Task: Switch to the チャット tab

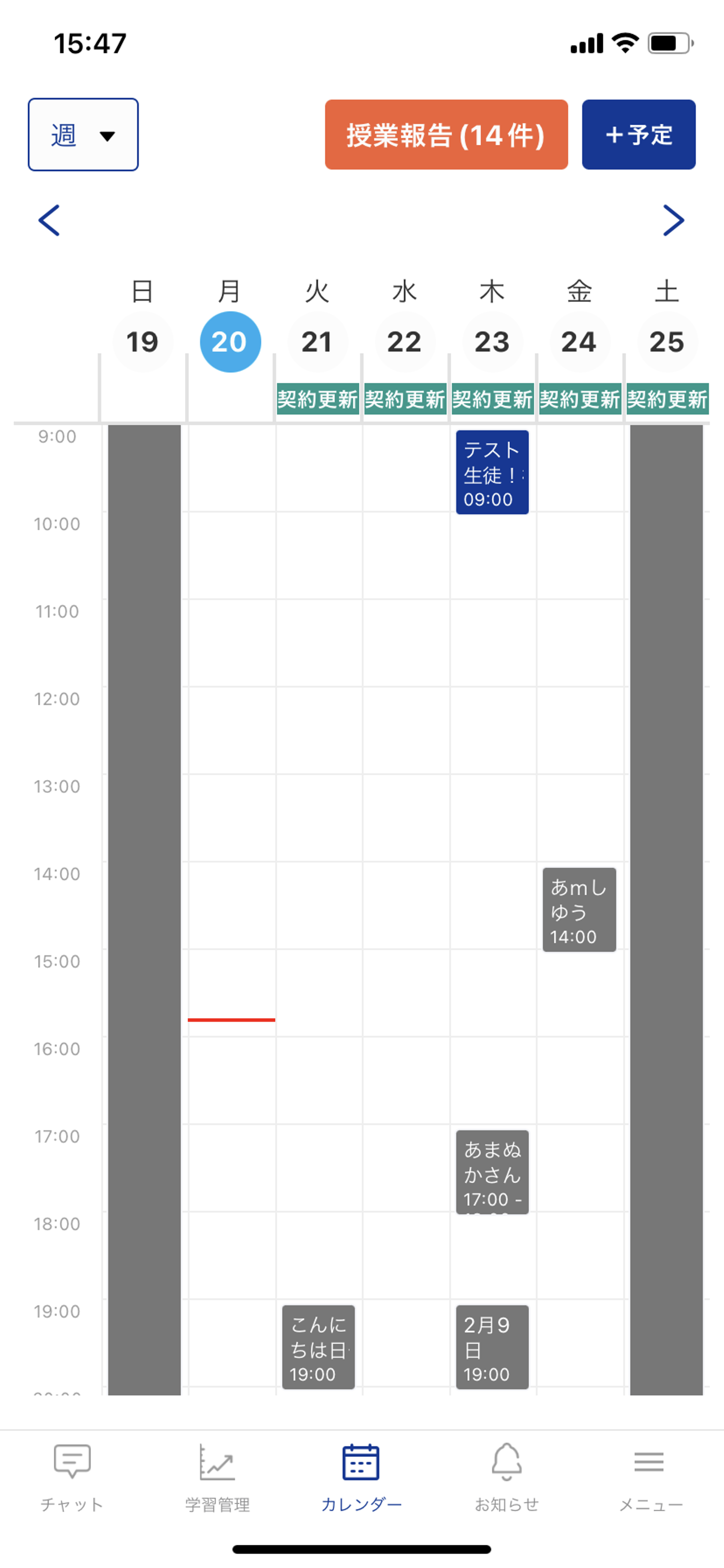Action: pyautogui.click(x=72, y=1476)
